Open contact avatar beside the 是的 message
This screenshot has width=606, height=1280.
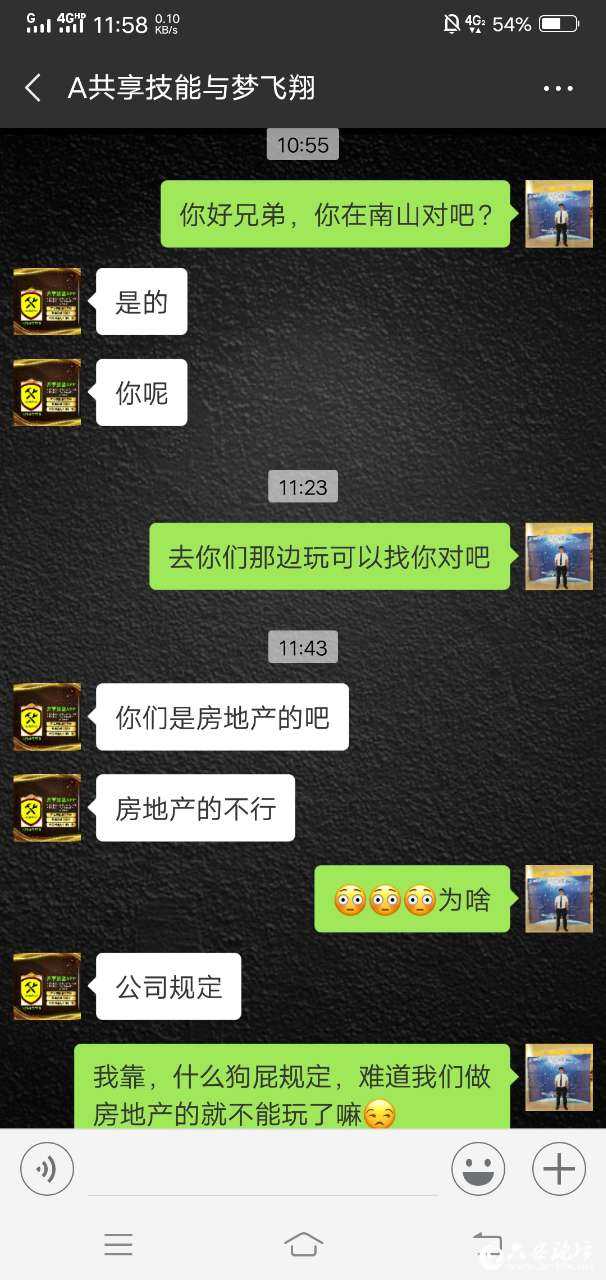click(47, 302)
